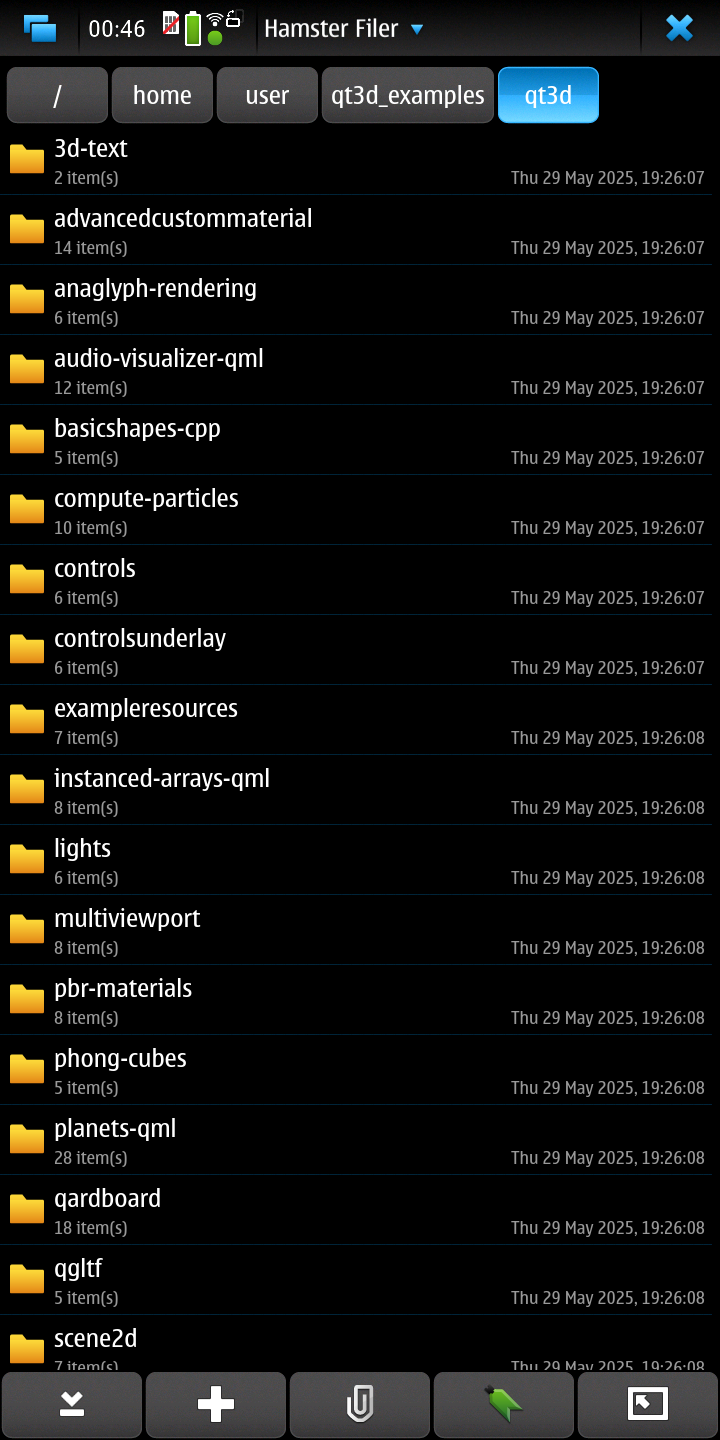Open the task switcher icon
720x1440 pixels.
[x=40, y=28]
